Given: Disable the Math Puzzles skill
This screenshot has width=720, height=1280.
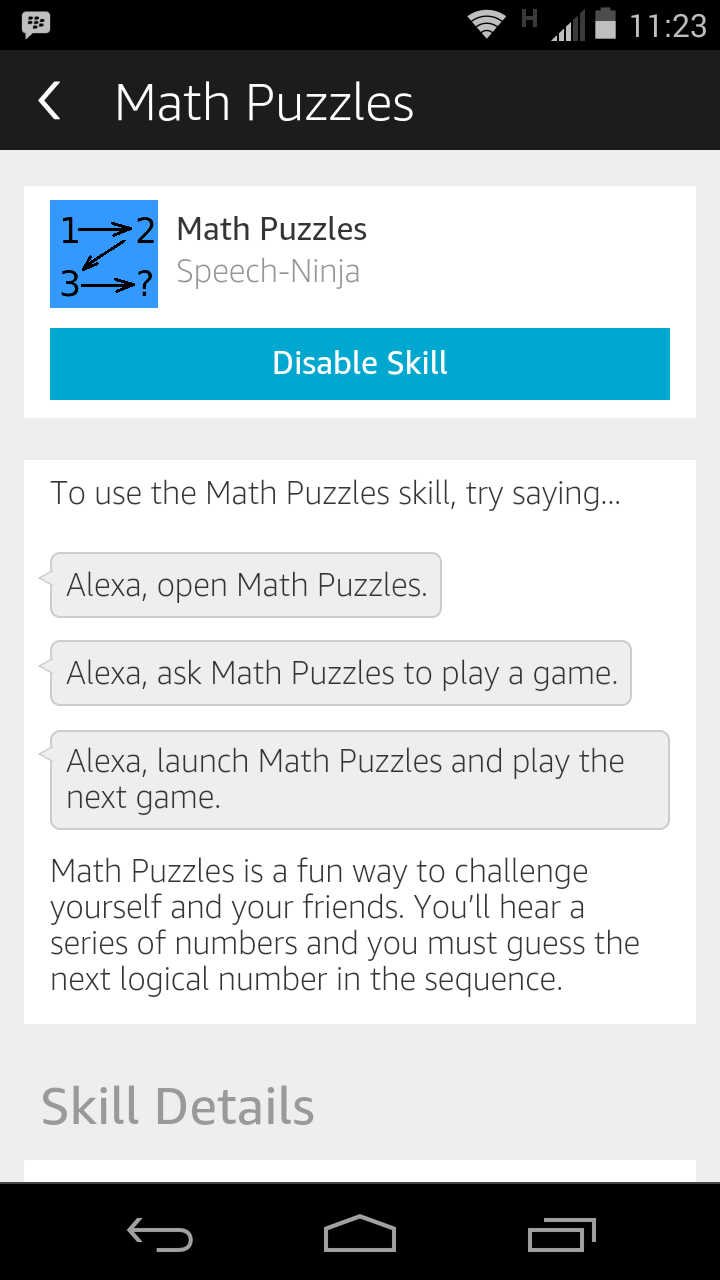Looking at the screenshot, I should [x=360, y=363].
